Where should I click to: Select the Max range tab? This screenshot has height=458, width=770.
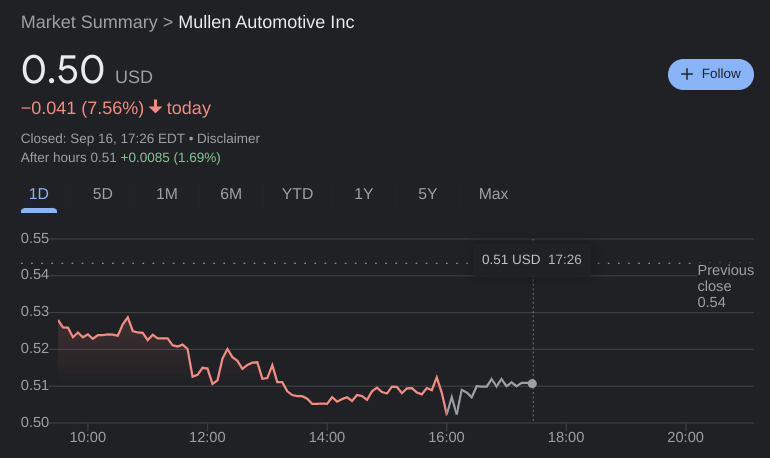[493, 194]
